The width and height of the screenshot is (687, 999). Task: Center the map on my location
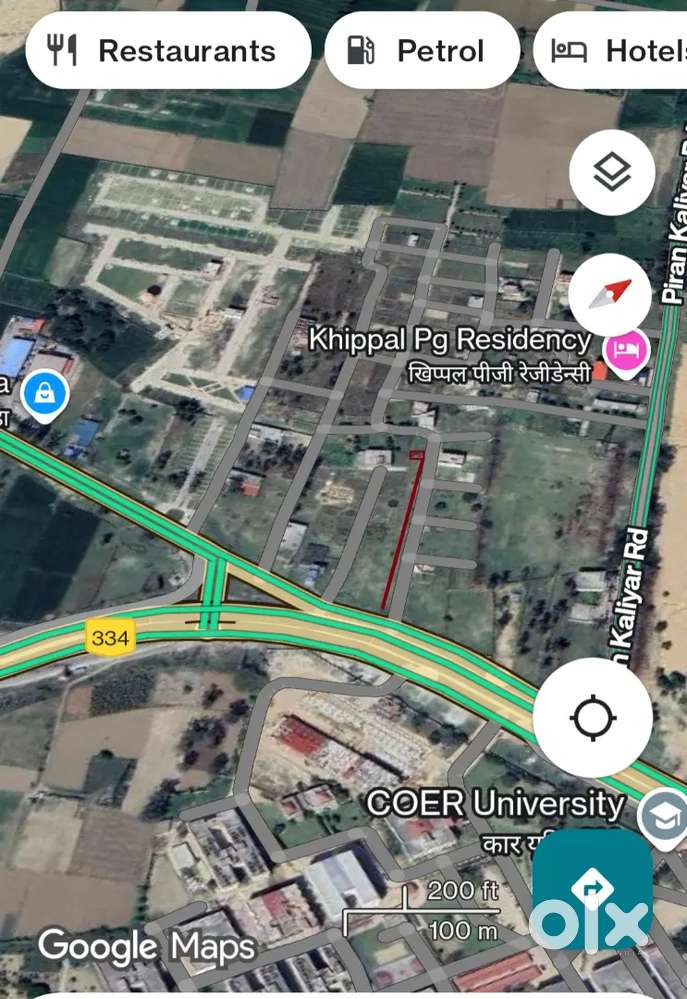(x=592, y=717)
